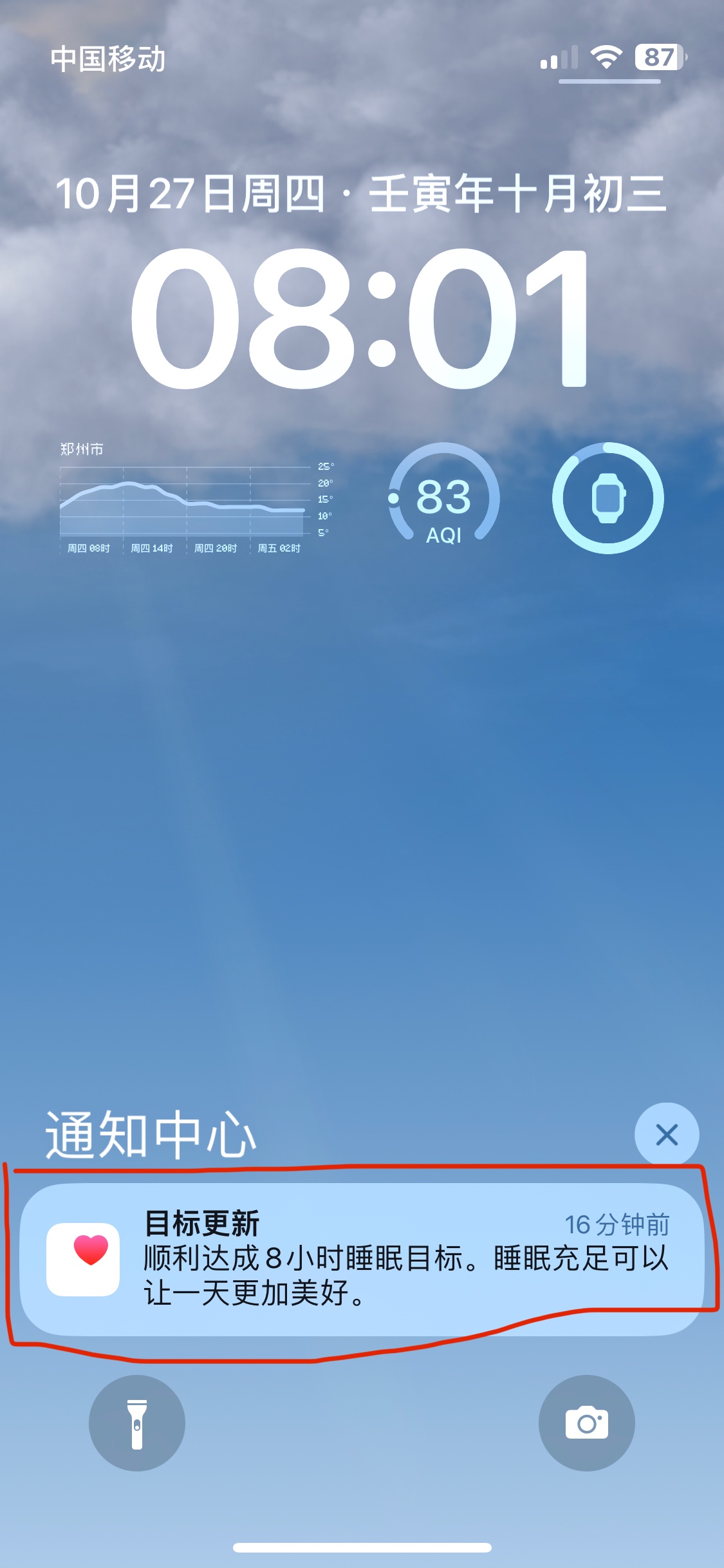Clear the notification center with X button
724x1568 pixels.
coord(666,1134)
